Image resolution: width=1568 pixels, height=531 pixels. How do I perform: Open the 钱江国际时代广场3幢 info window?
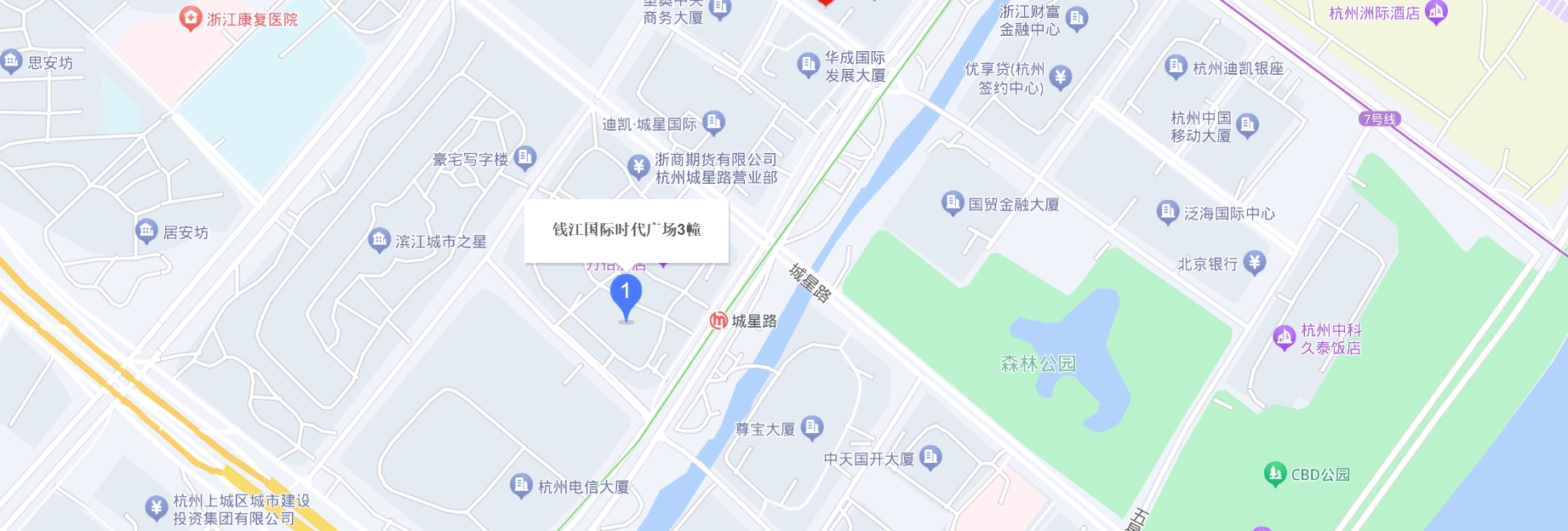627,230
